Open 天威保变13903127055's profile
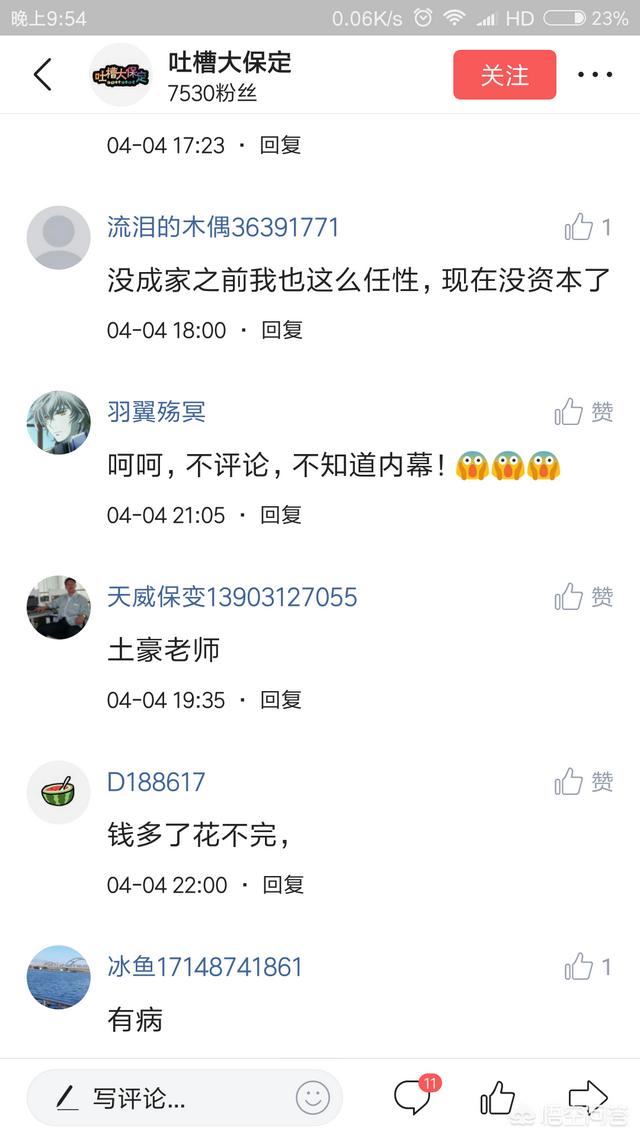 [232, 597]
